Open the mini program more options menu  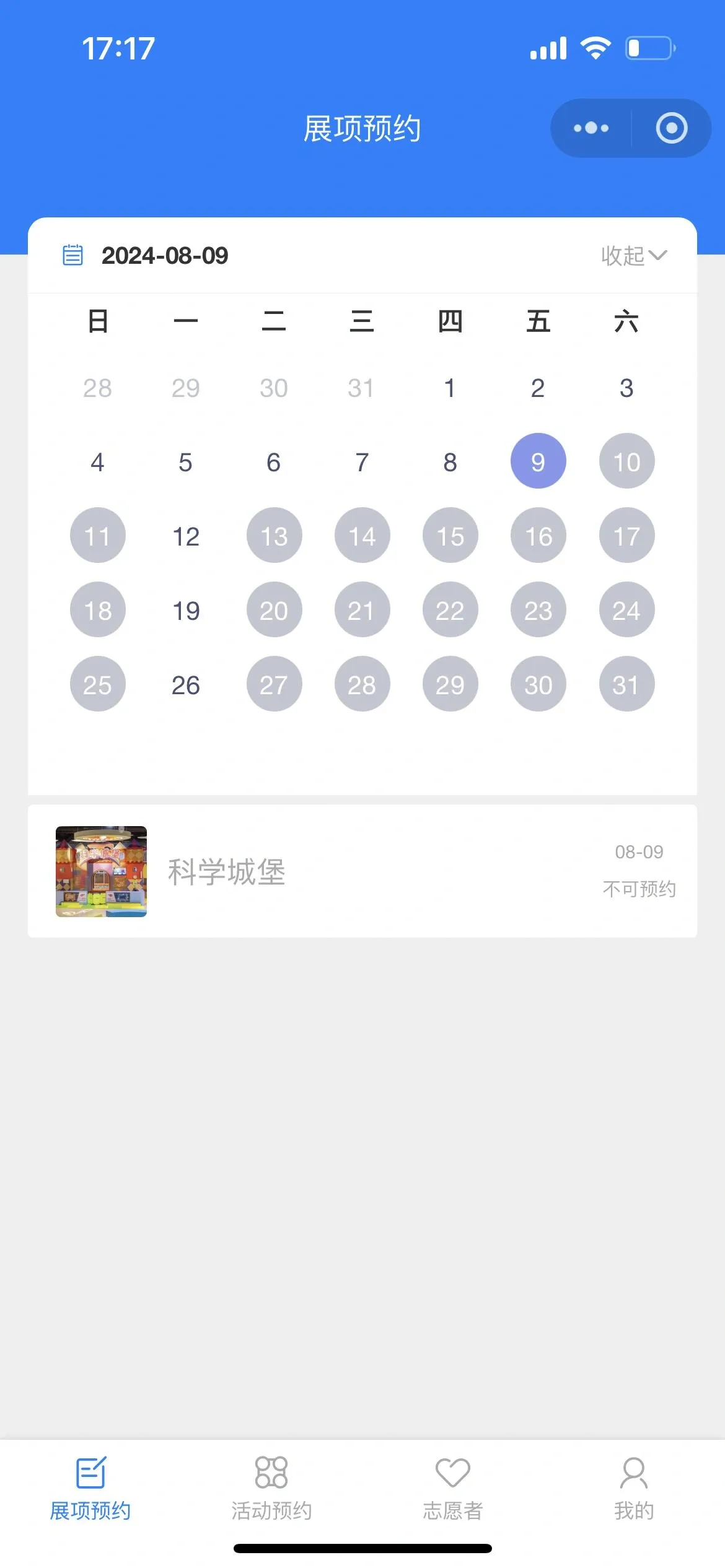[x=591, y=128]
